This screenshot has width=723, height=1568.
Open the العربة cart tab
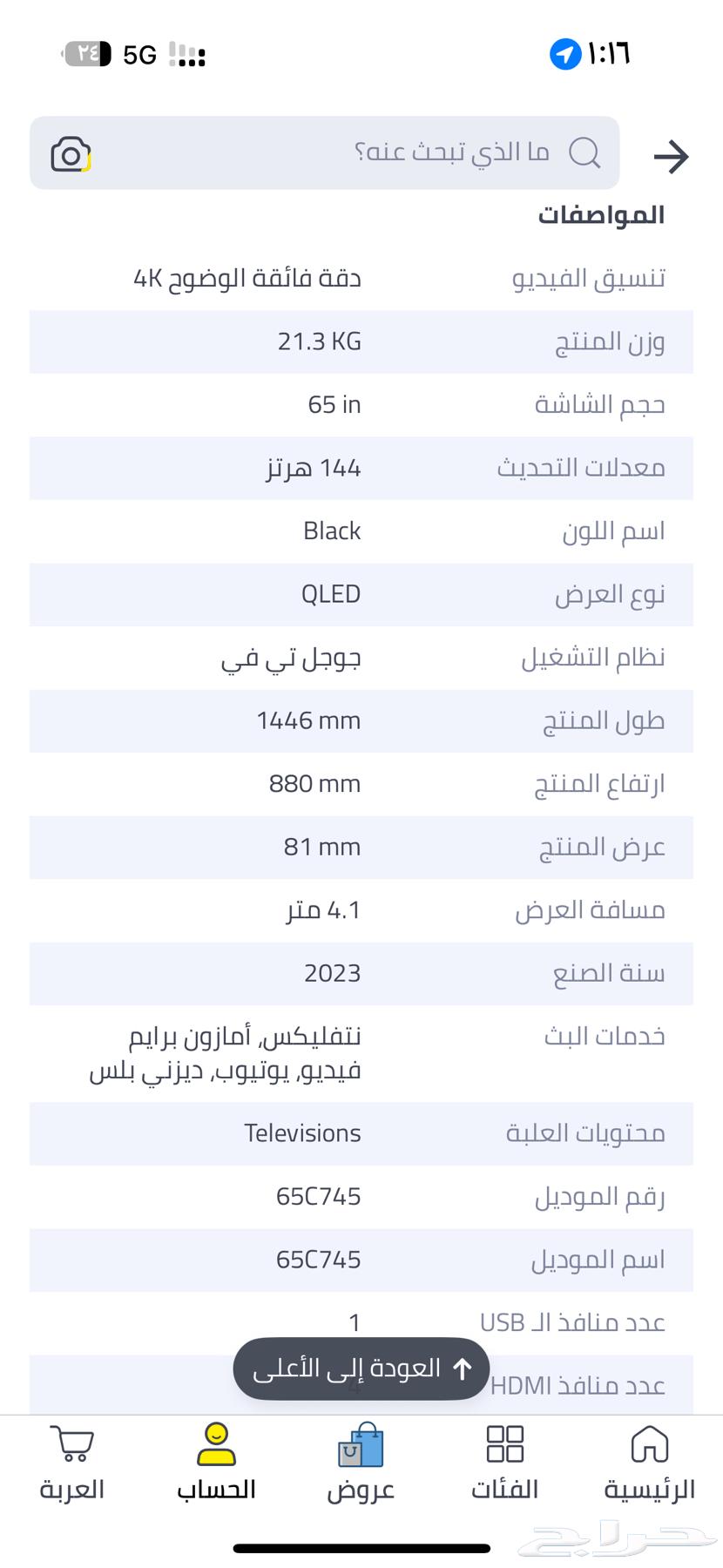tap(71, 1463)
